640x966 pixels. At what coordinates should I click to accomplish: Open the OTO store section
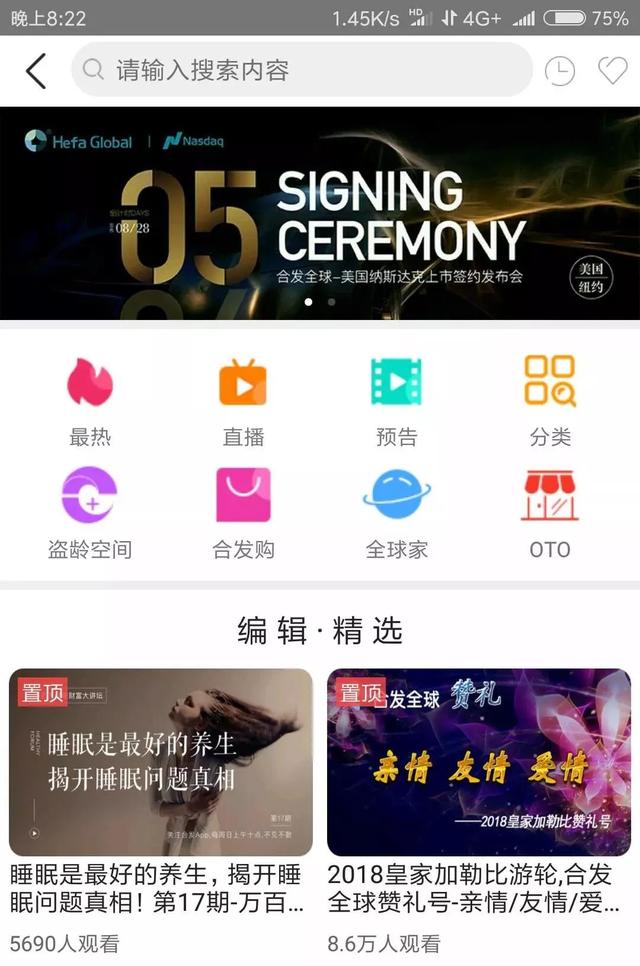(x=550, y=513)
